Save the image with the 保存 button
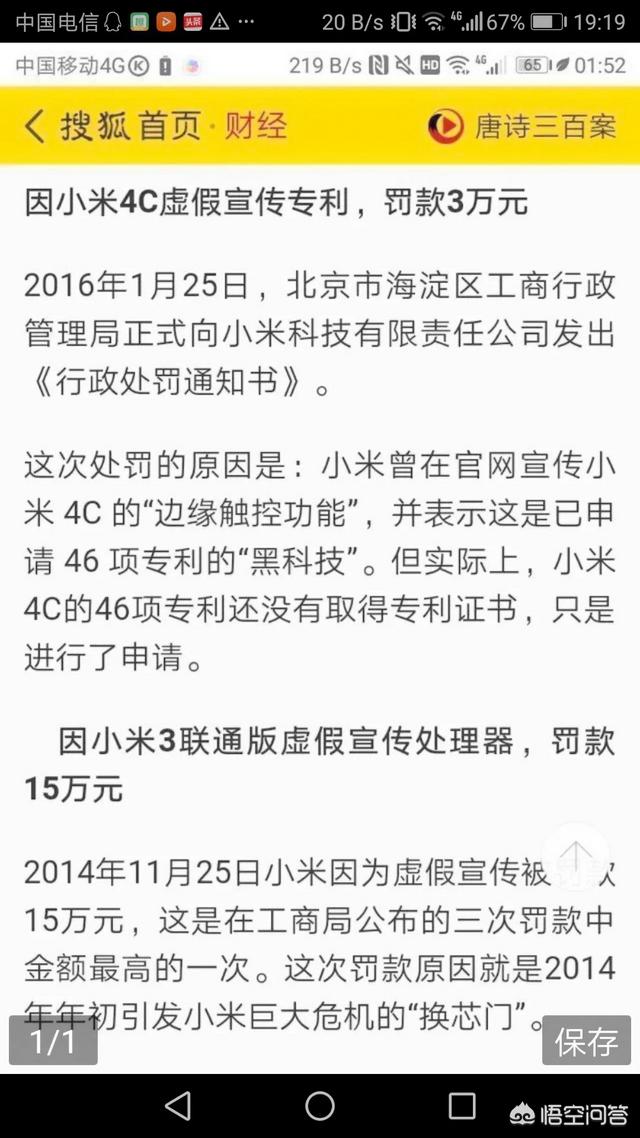Screen dimensions: 640x1138 tap(586, 1040)
